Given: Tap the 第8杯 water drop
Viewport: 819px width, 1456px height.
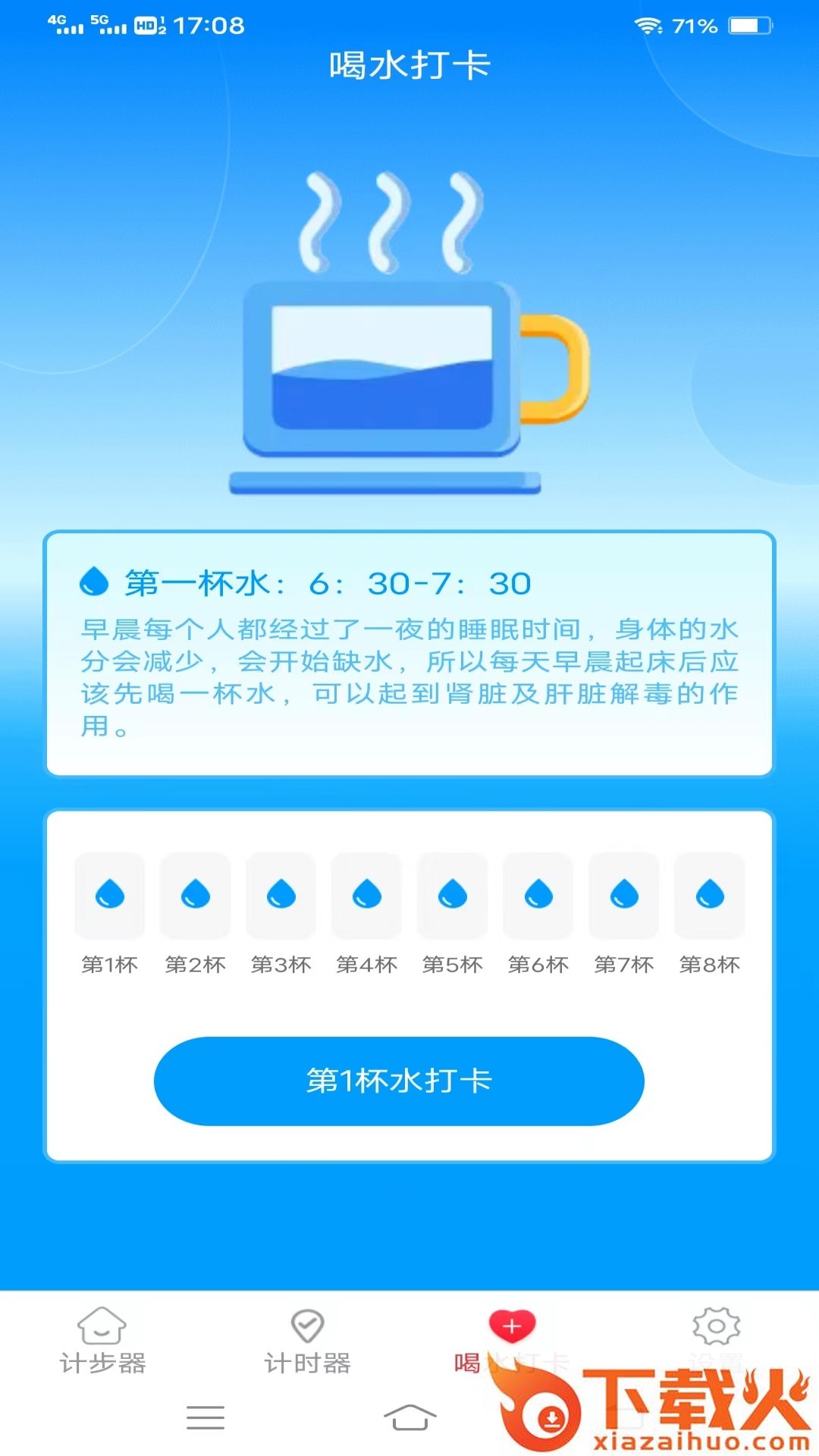Looking at the screenshot, I should pyautogui.click(x=710, y=895).
